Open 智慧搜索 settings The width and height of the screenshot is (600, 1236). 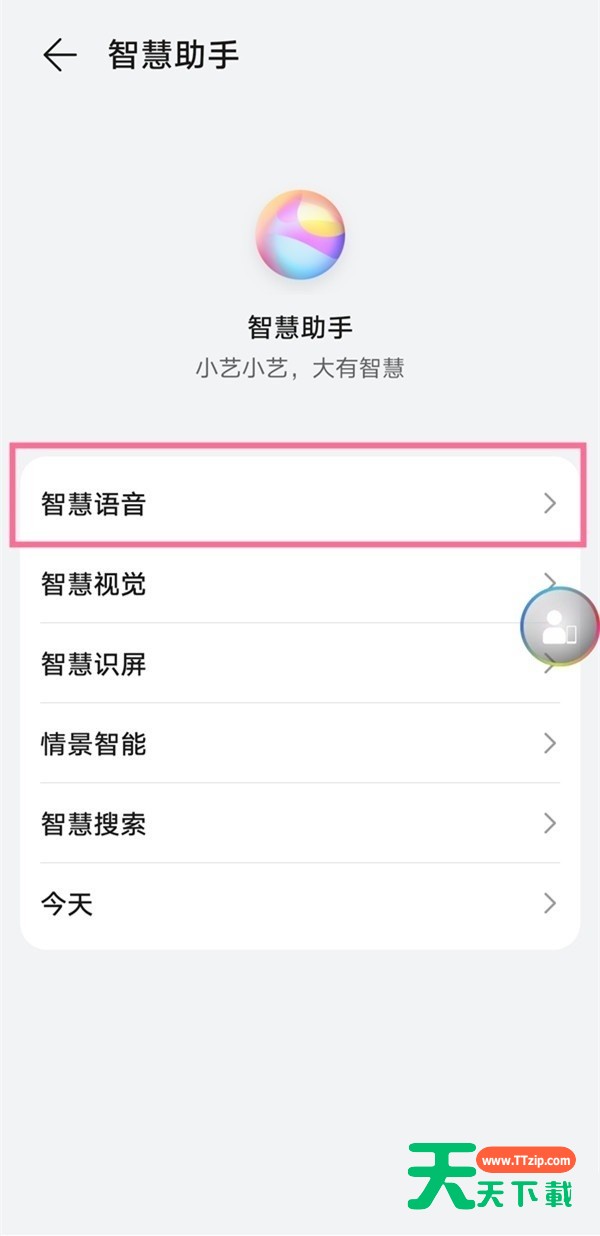tap(298, 823)
